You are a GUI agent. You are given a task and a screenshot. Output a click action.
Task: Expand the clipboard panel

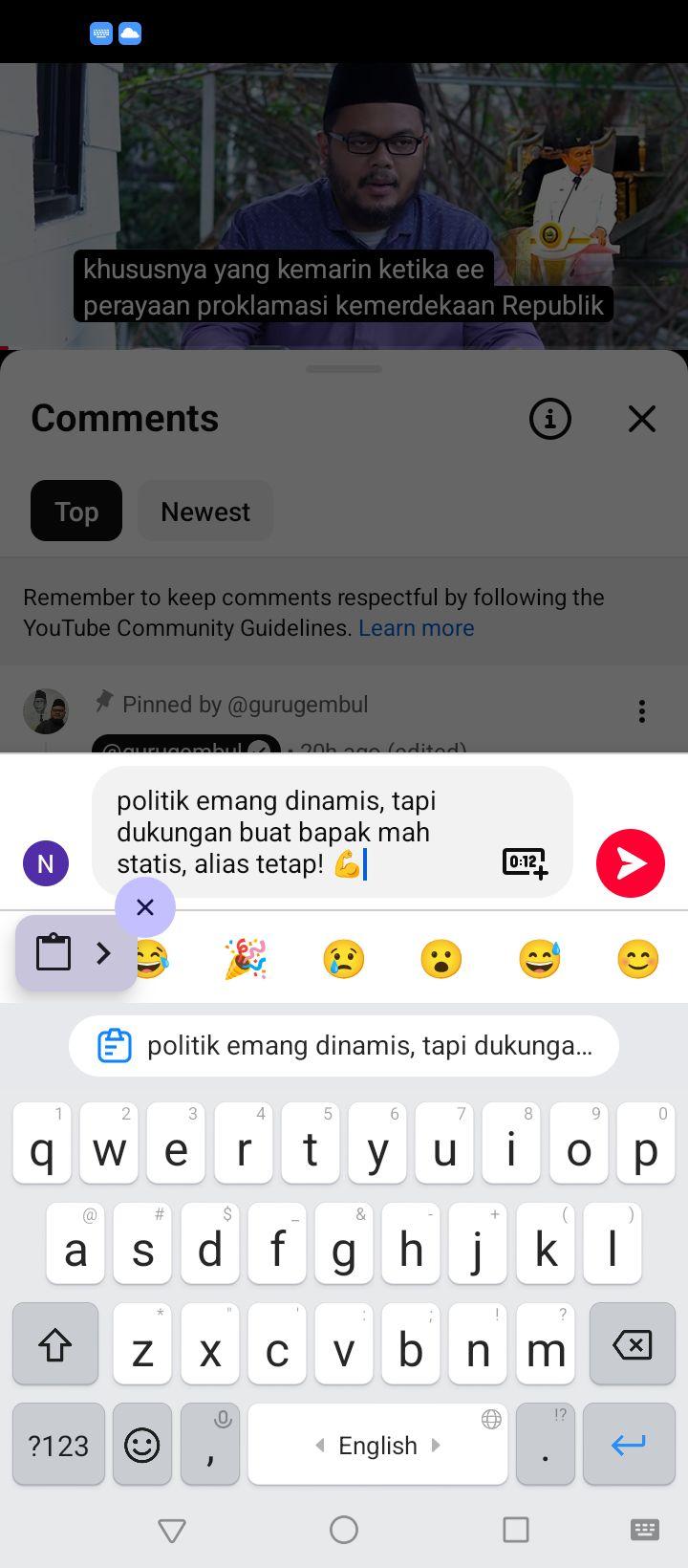[x=76, y=952]
